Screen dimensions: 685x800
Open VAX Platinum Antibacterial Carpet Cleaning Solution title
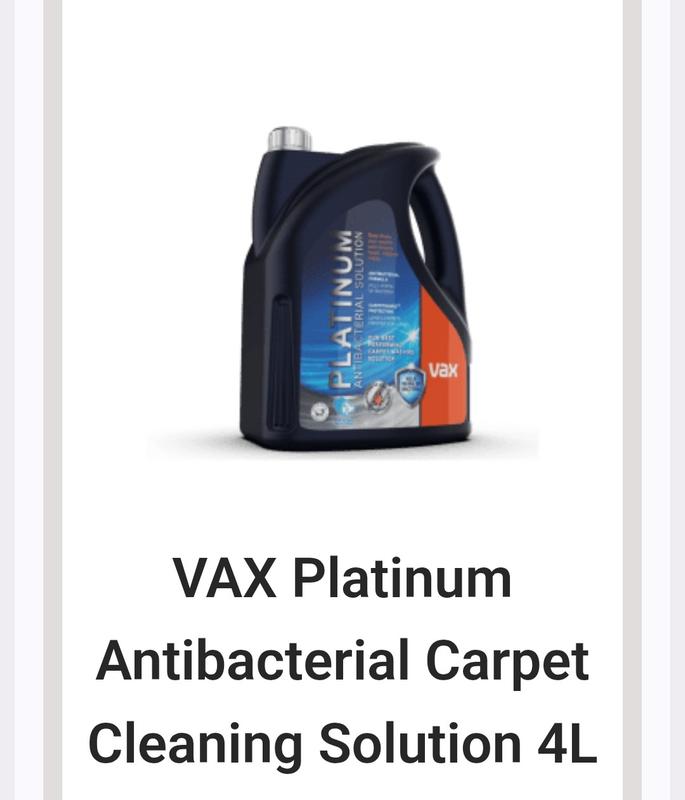pos(343,662)
